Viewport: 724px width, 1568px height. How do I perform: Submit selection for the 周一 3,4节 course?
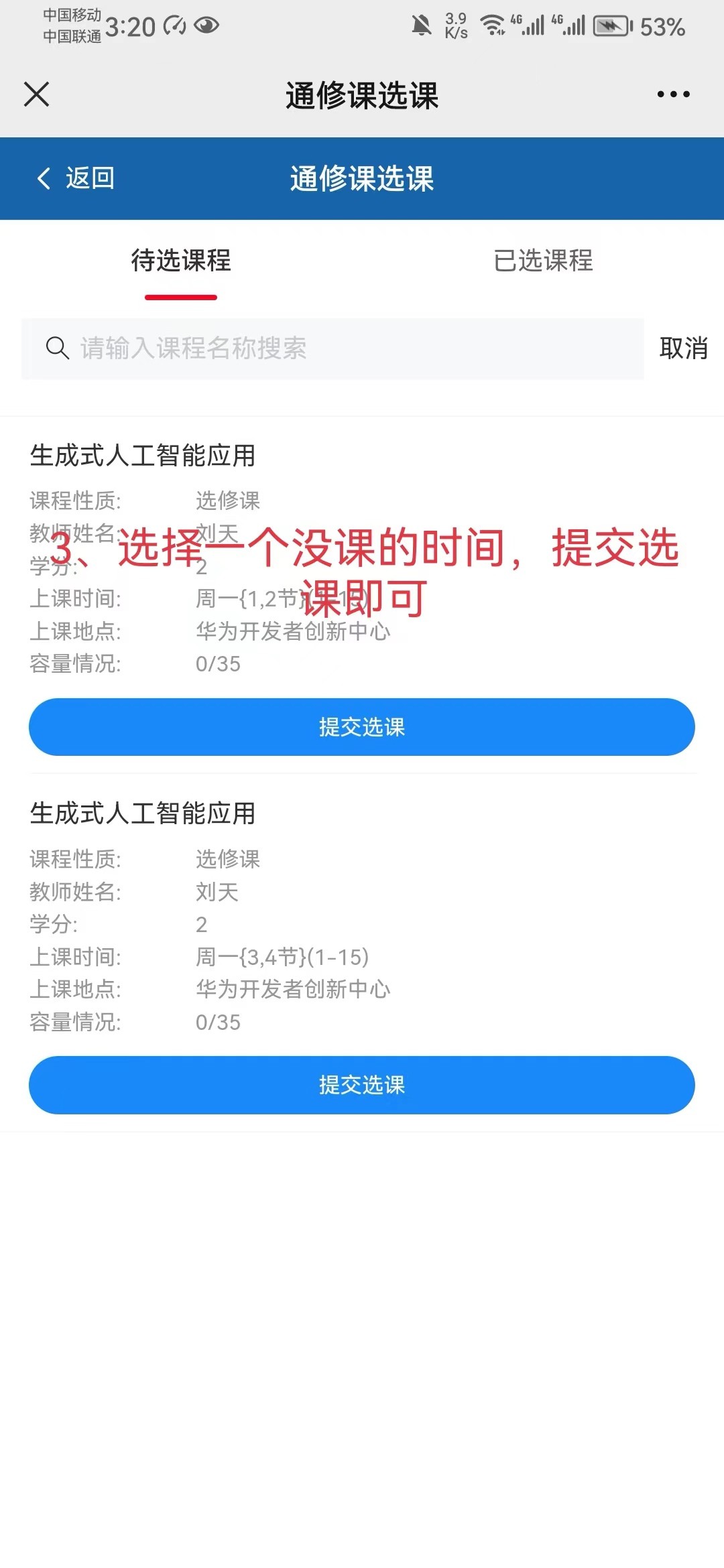(x=362, y=1085)
